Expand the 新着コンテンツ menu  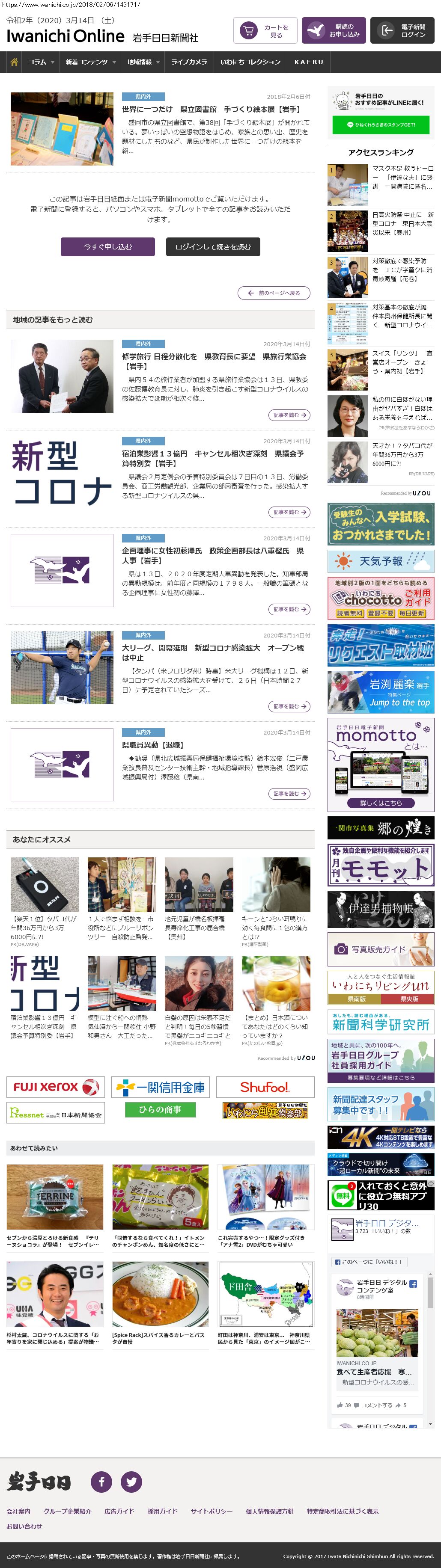click(x=90, y=62)
